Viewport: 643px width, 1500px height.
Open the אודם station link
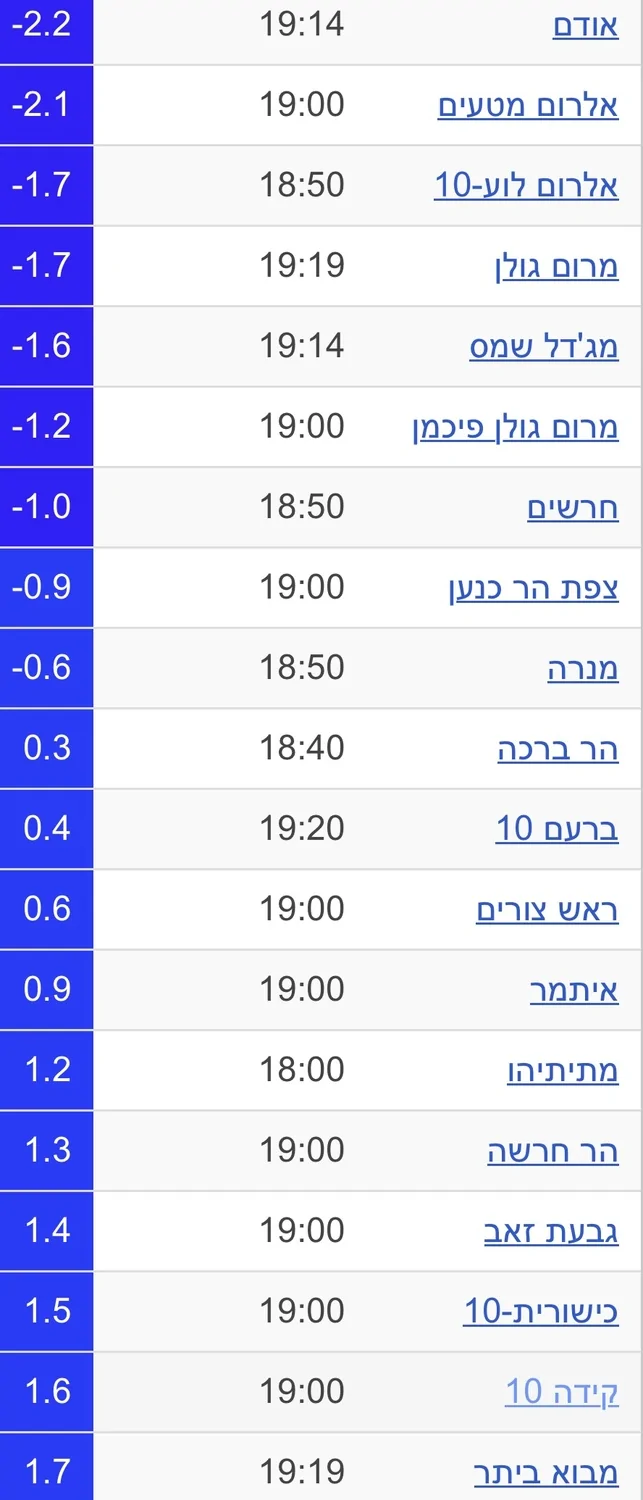[585, 25]
